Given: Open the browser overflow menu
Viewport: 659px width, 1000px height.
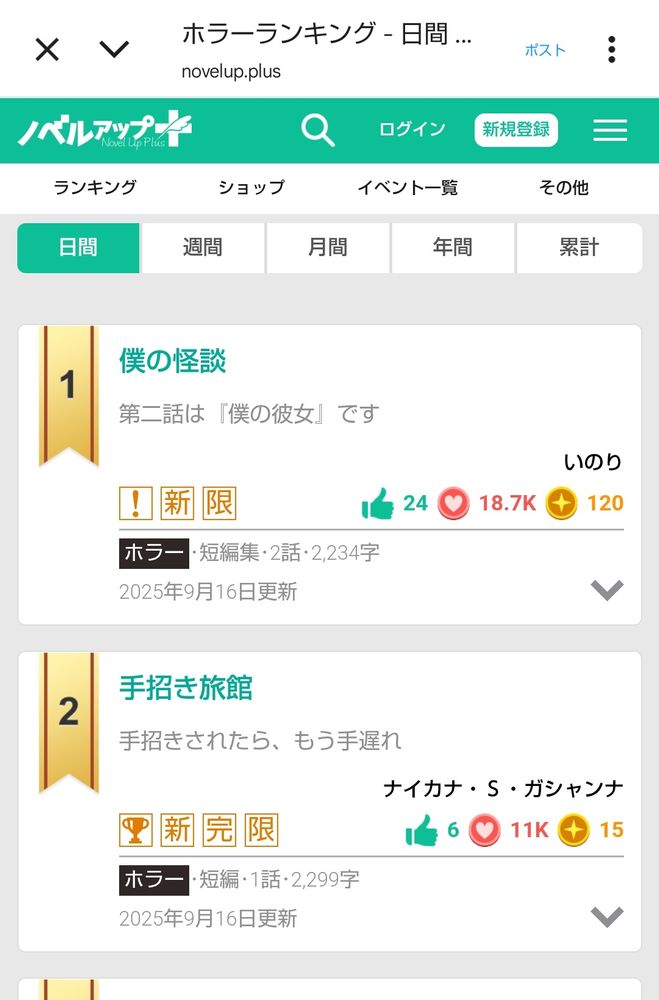Looking at the screenshot, I should (611, 50).
